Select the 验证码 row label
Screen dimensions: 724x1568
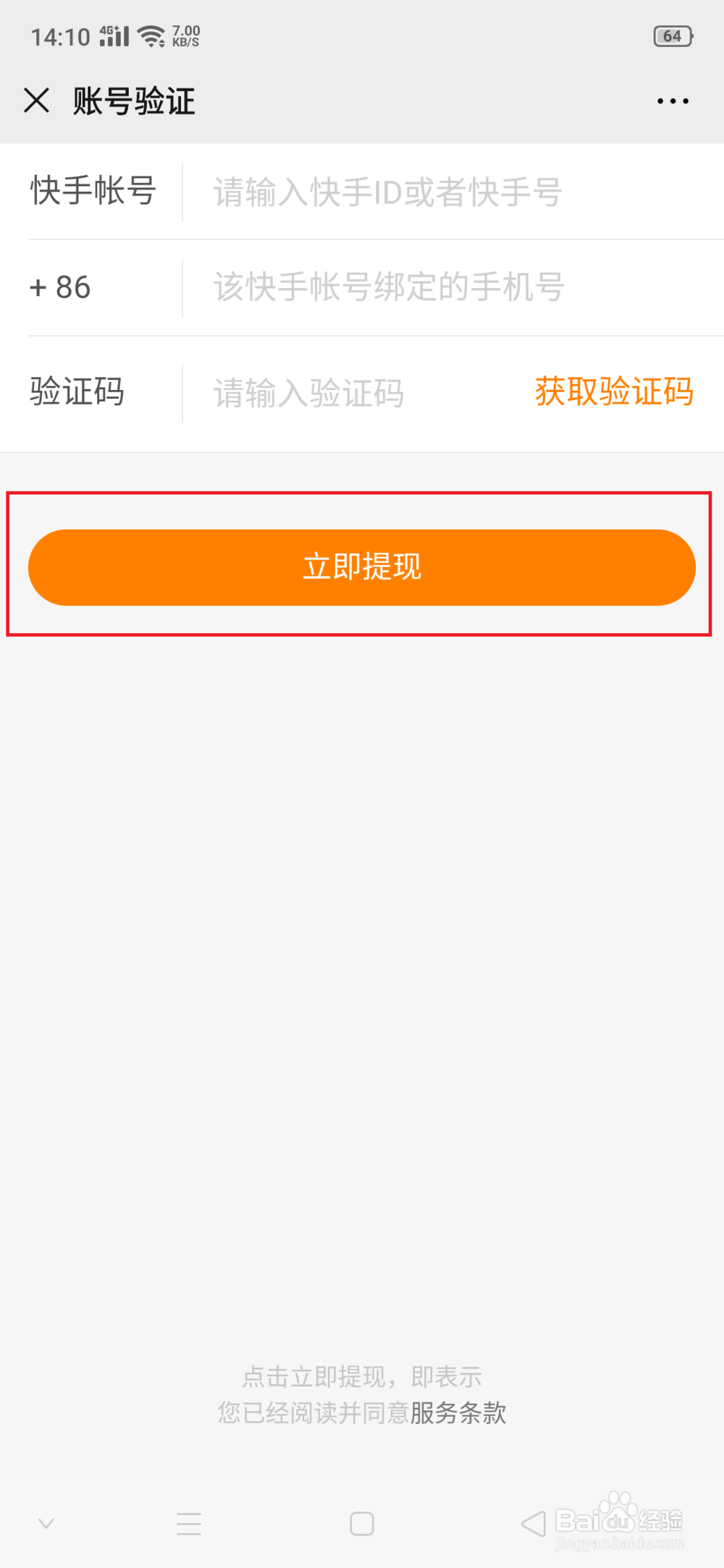(77, 391)
